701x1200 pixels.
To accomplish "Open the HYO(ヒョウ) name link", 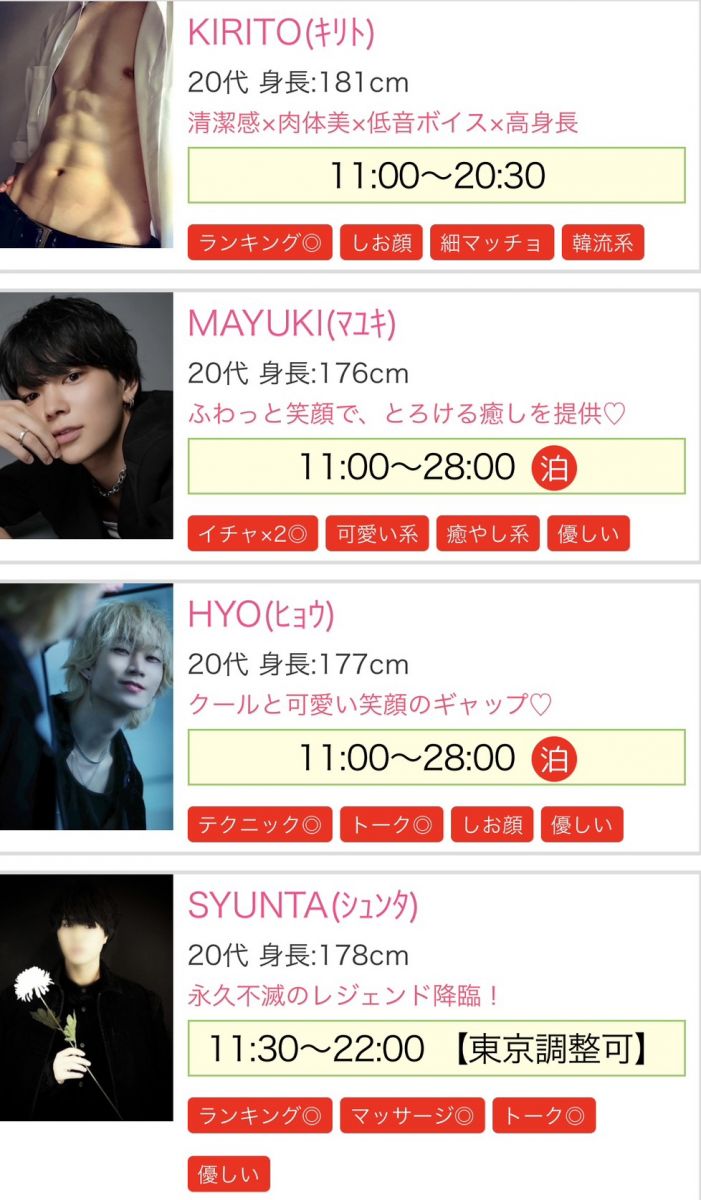I will click(260, 615).
